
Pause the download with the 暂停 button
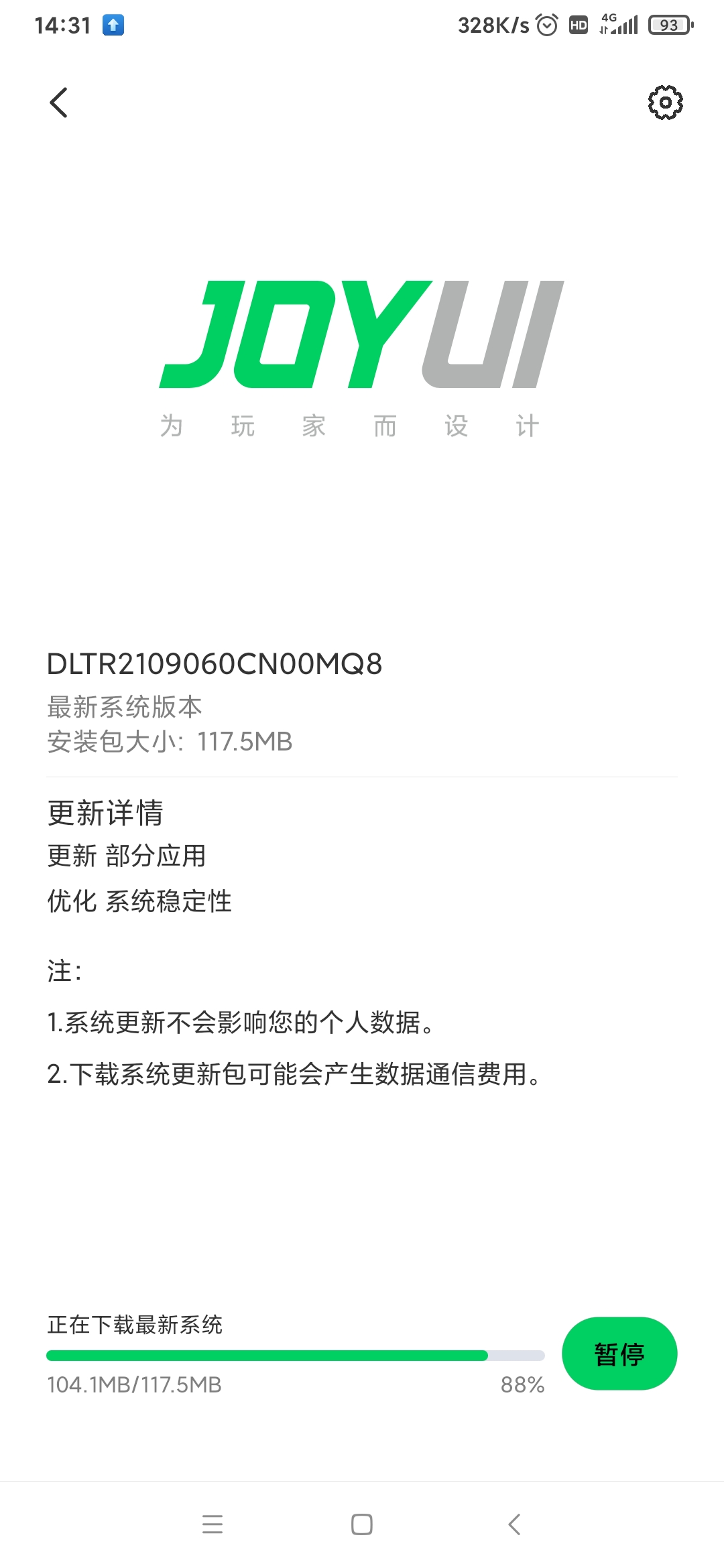coord(619,1354)
